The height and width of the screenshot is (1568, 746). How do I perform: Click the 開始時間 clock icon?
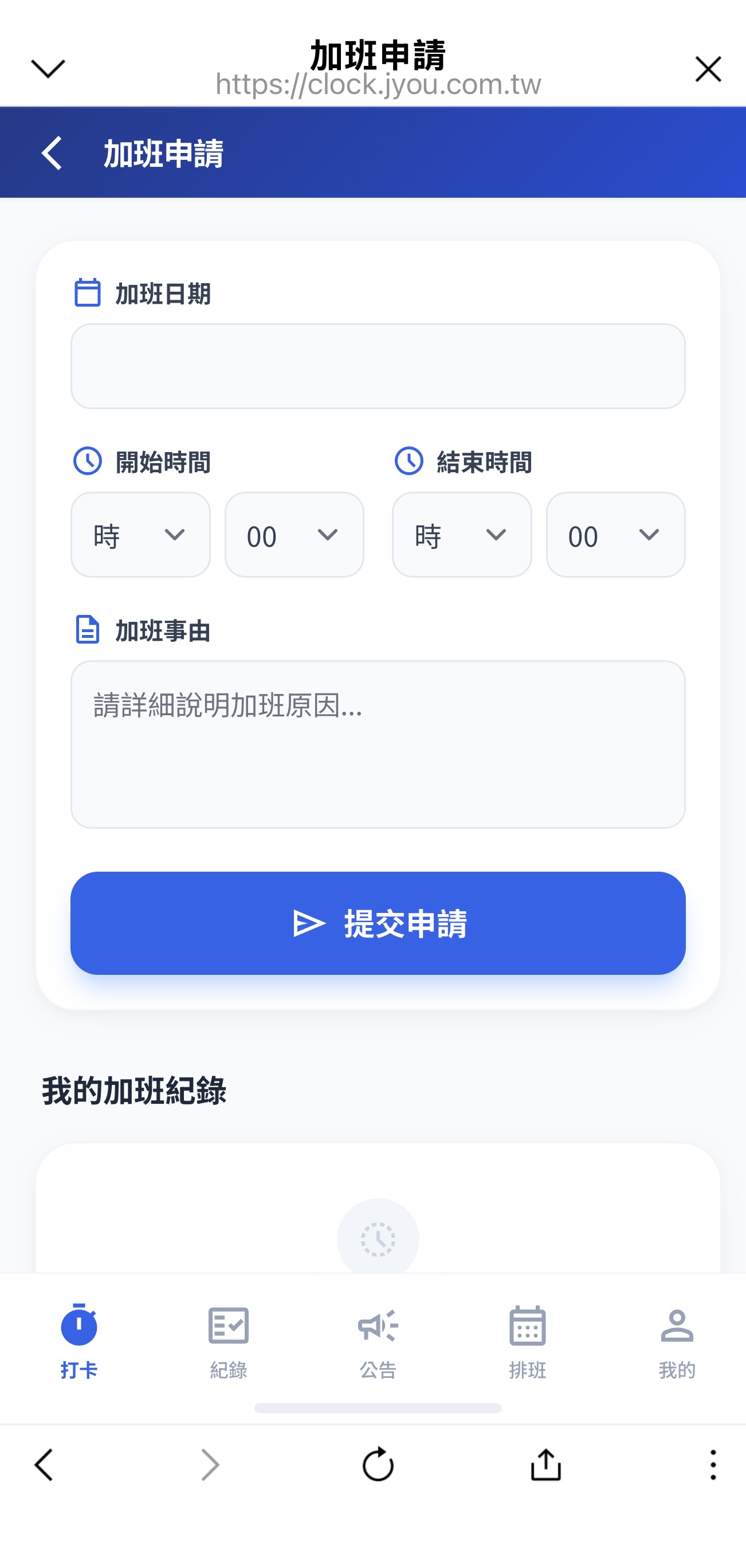[87, 461]
